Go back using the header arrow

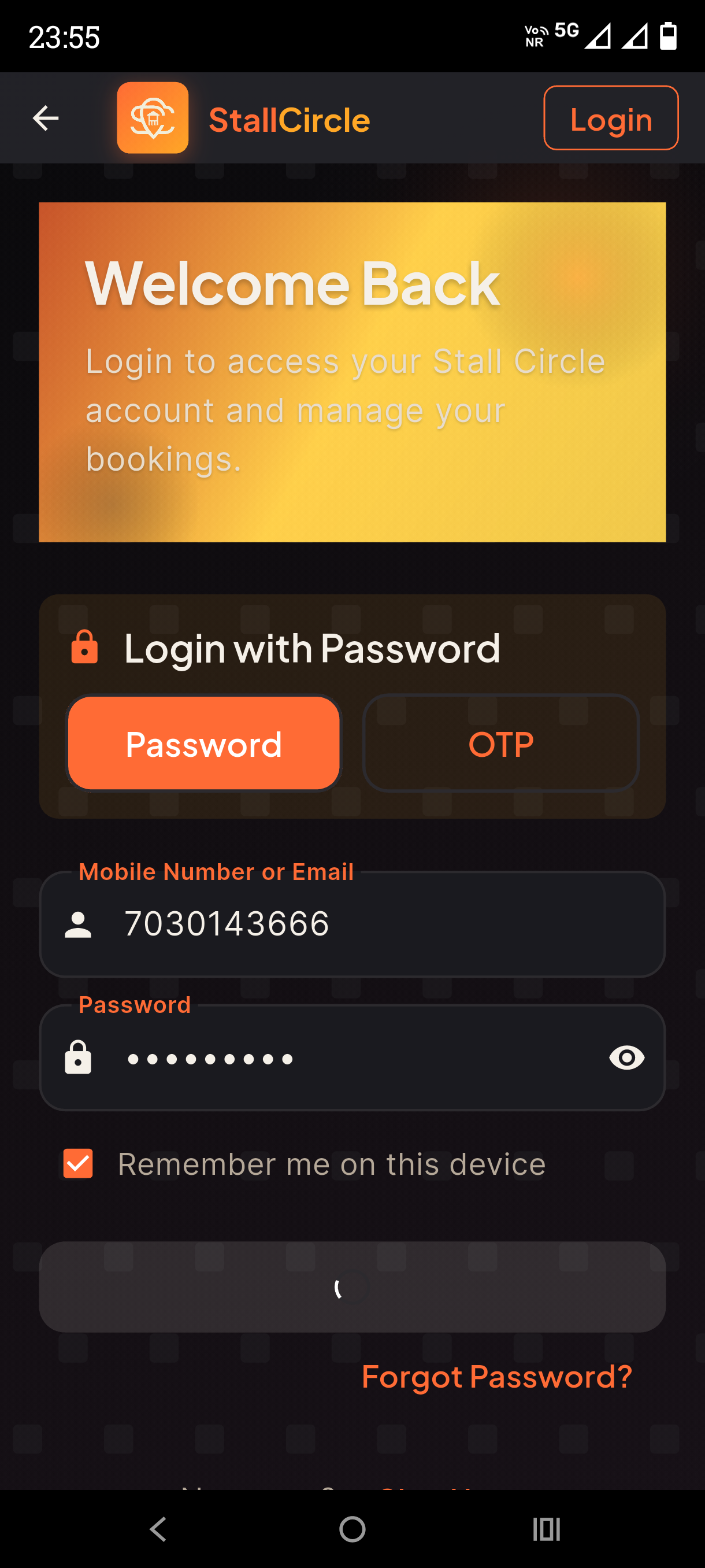click(46, 118)
